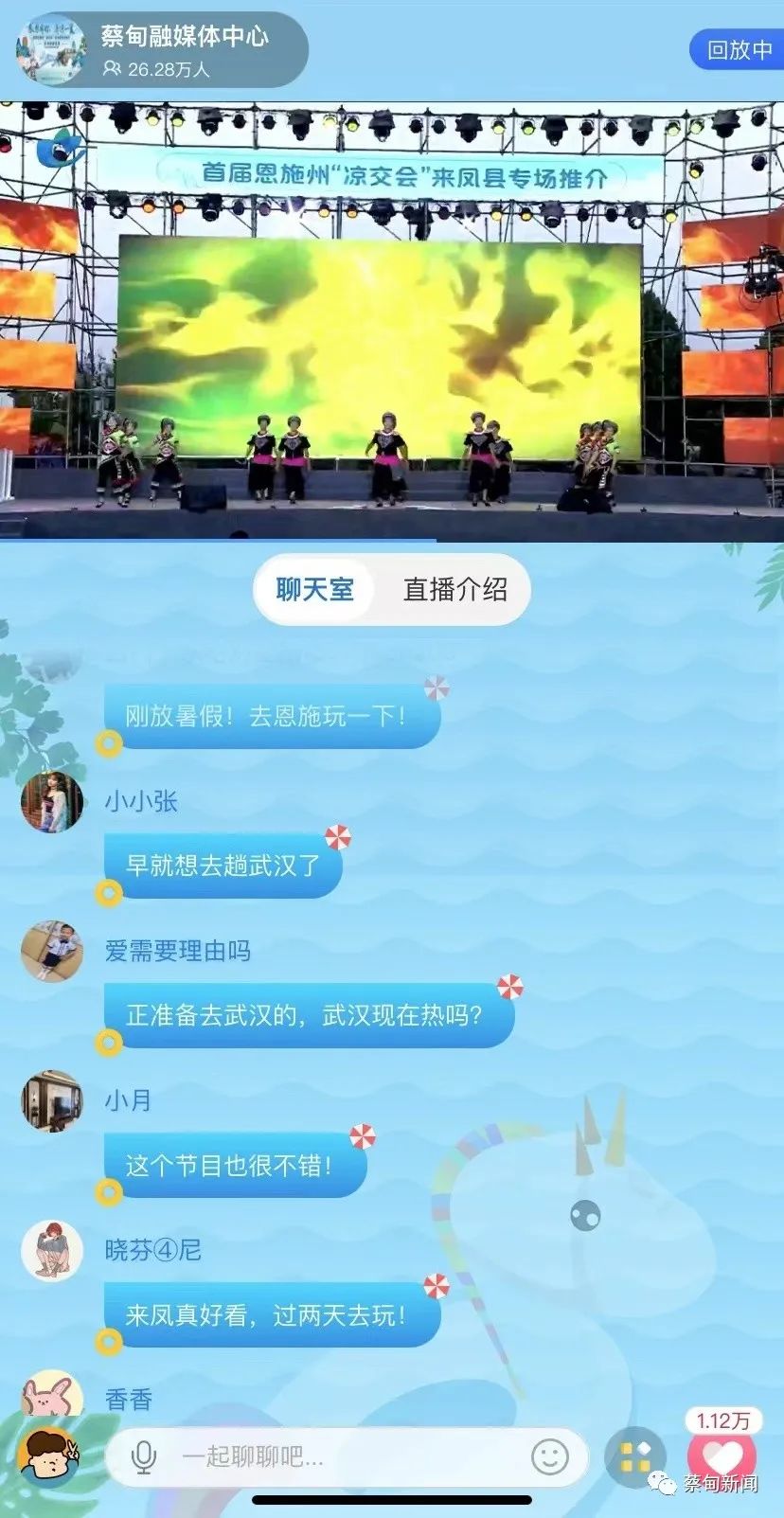
Task: Focus the 一起聊聊吧 chat input field
Action: pyautogui.click(x=331, y=1456)
